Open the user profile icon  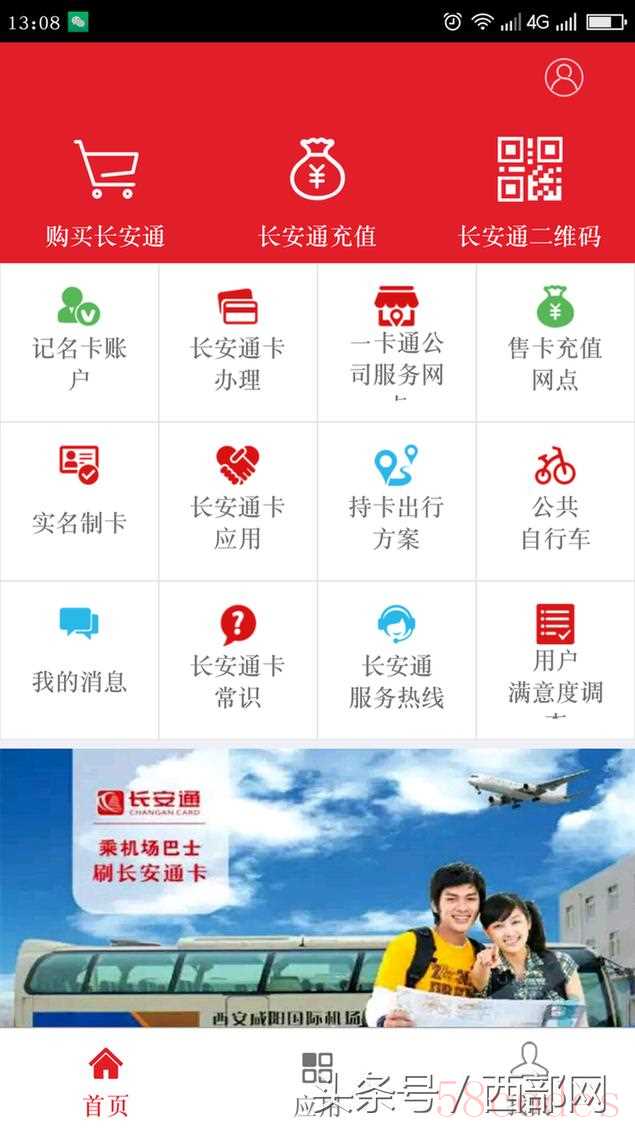point(564,77)
